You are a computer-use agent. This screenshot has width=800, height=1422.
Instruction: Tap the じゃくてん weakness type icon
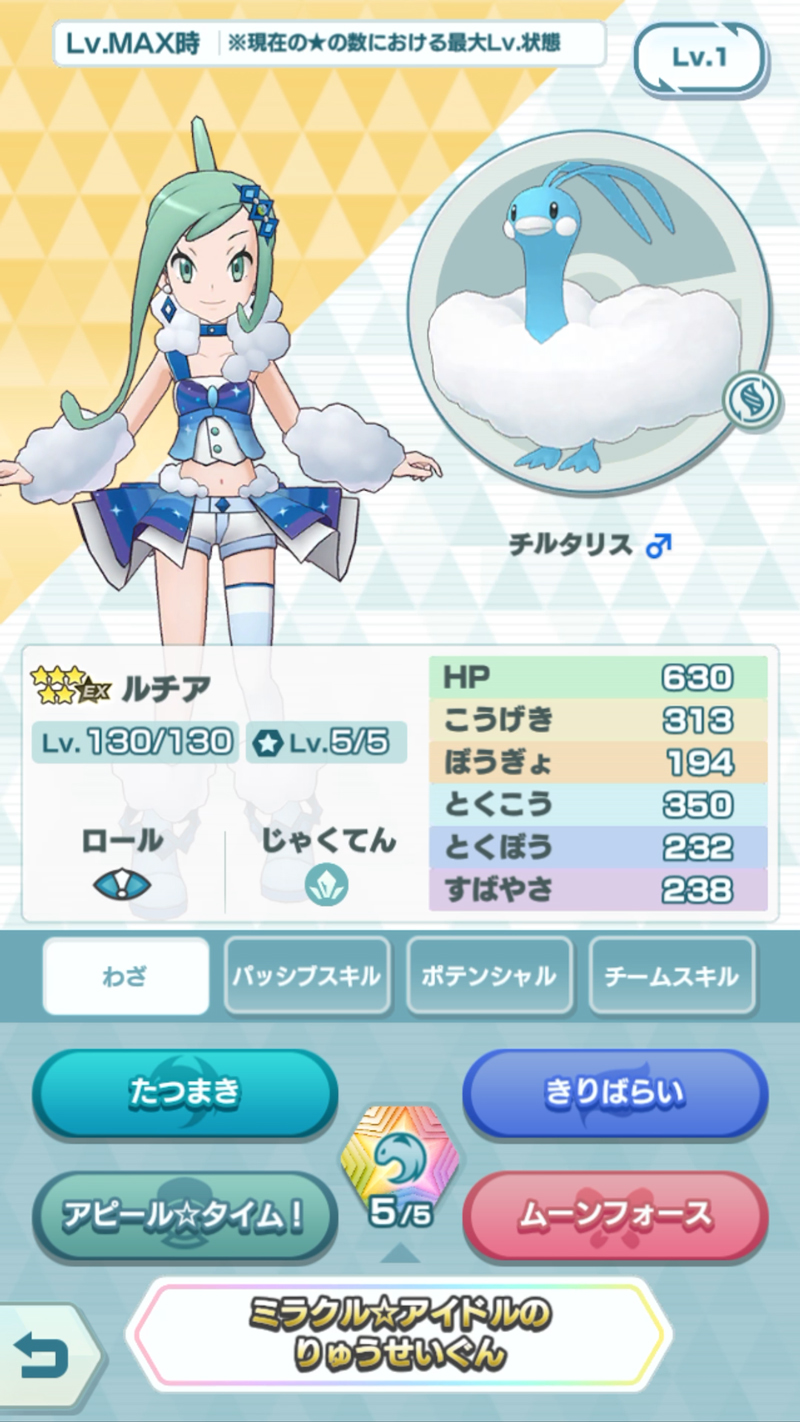pos(327,884)
